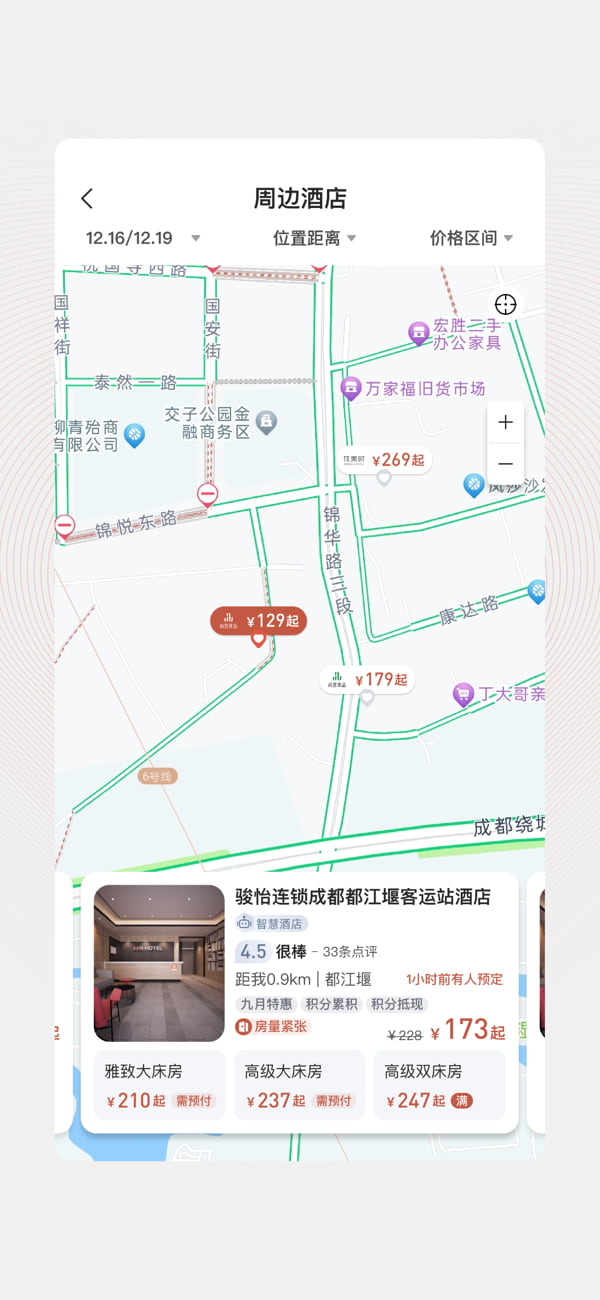Go back from the 周边酒店 page
The height and width of the screenshot is (1300, 600).
pos(87,198)
